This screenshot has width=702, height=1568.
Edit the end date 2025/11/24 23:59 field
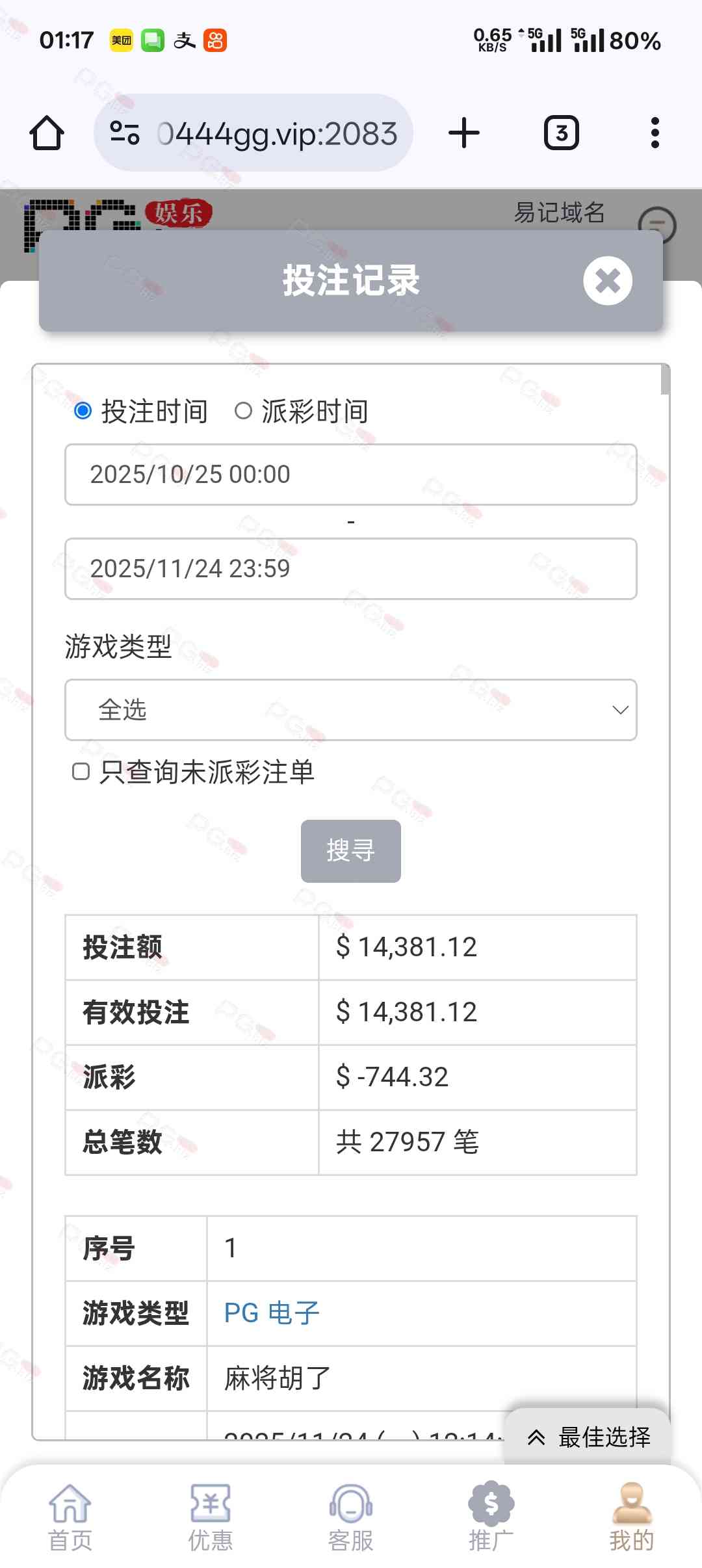point(350,569)
